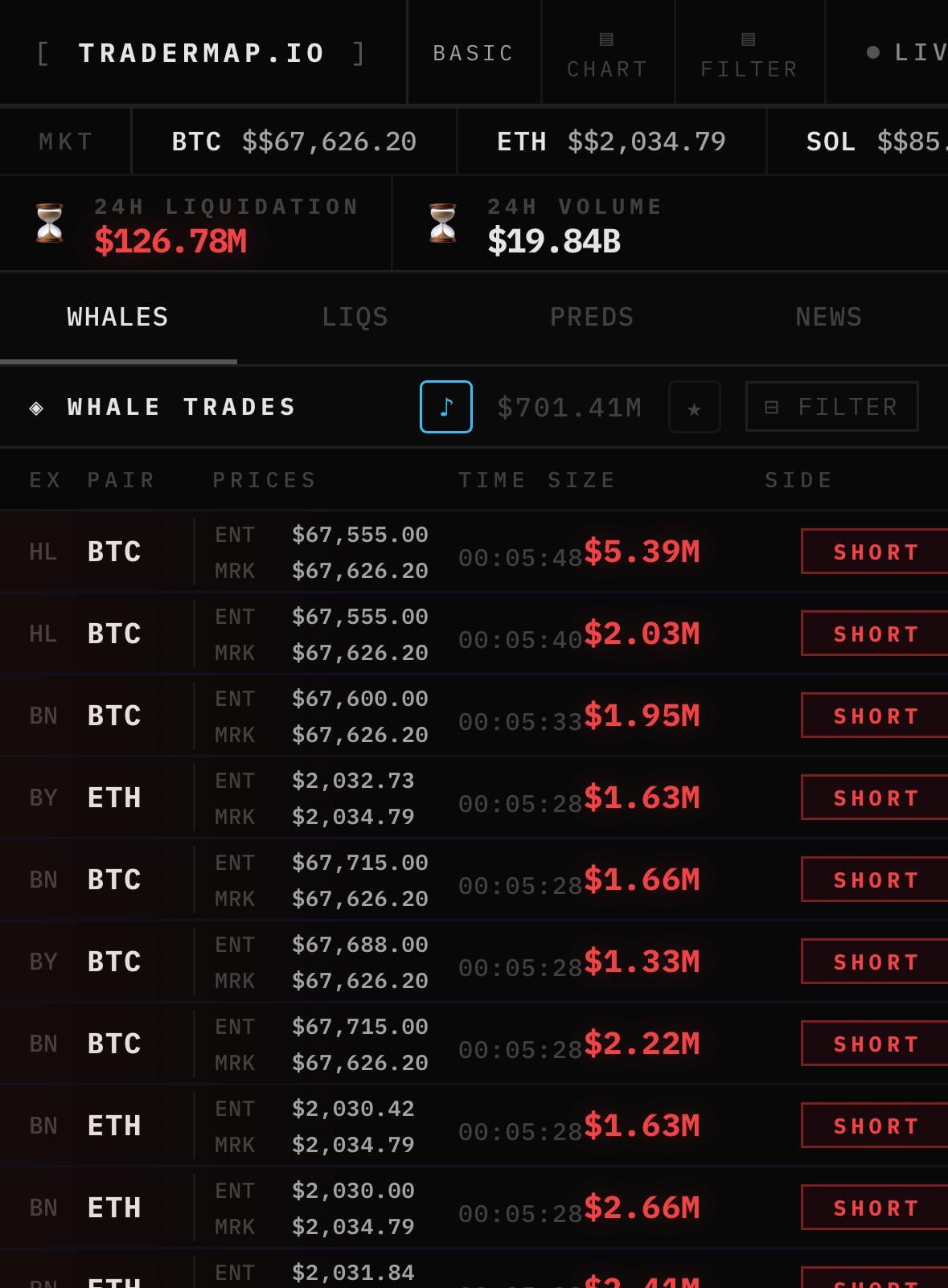Open the $1.66M BTC short trade
948x1288 pixels.
coord(474,880)
